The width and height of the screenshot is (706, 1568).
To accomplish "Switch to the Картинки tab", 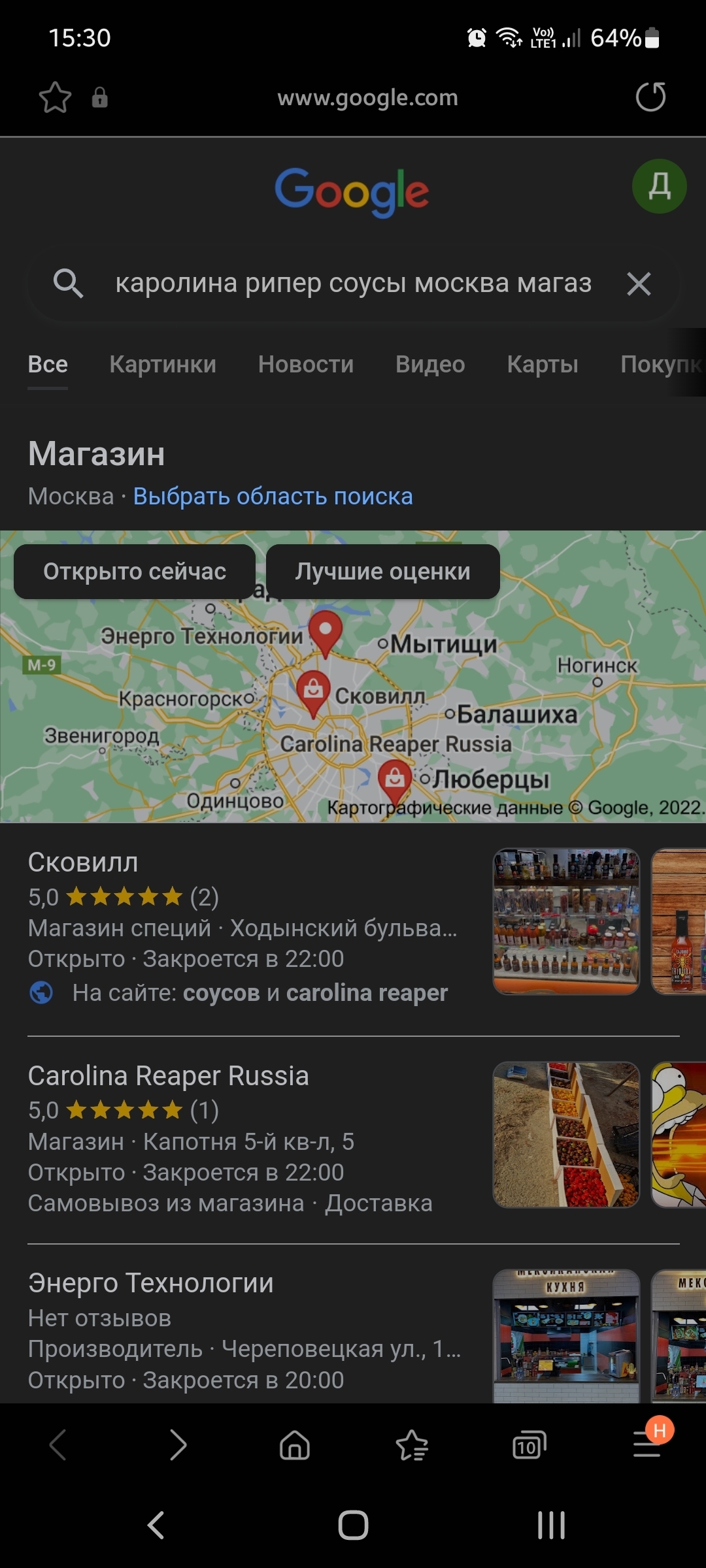I will coord(163,365).
